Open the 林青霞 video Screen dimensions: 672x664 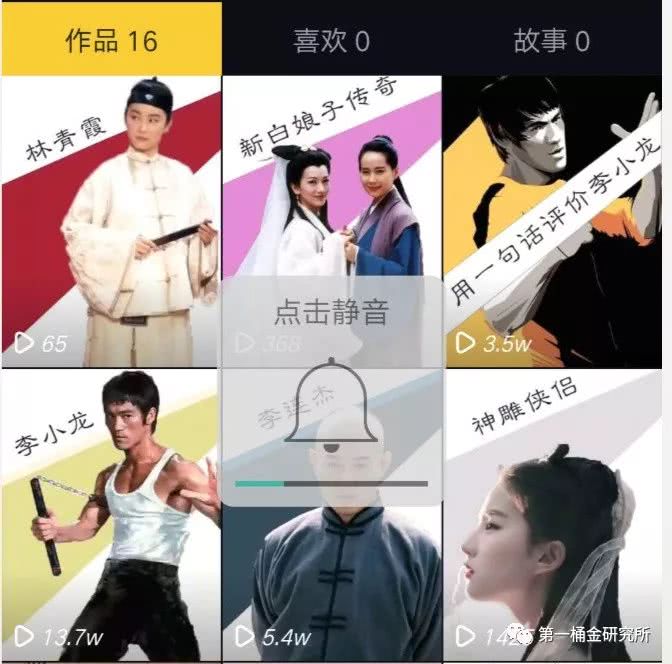tap(111, 220)
